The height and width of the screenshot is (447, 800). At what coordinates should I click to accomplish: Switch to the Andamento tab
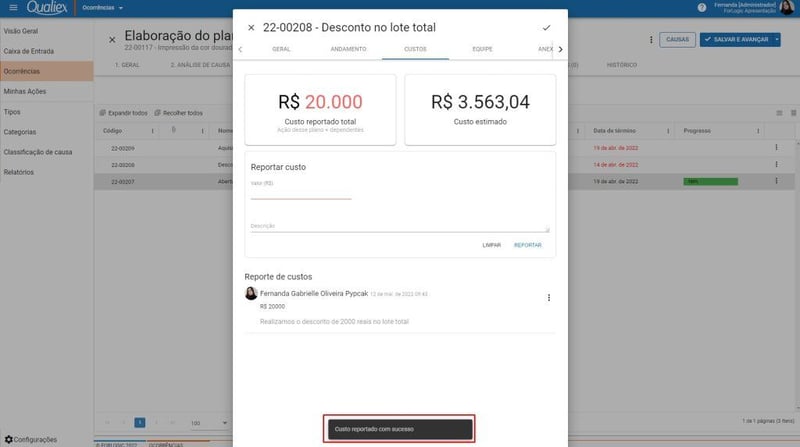[348, 49]
